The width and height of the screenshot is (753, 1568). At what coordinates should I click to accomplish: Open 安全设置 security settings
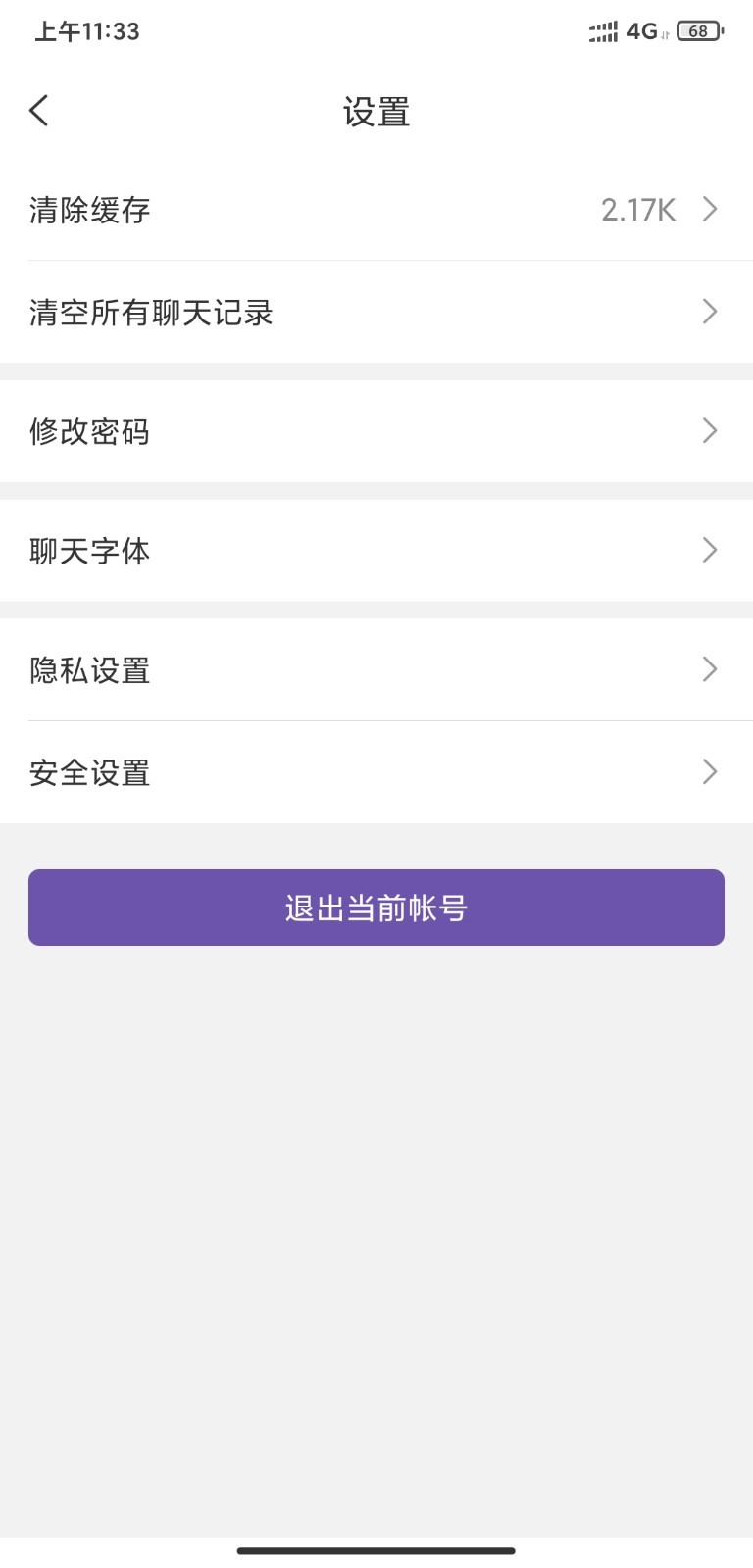[376, 772]
